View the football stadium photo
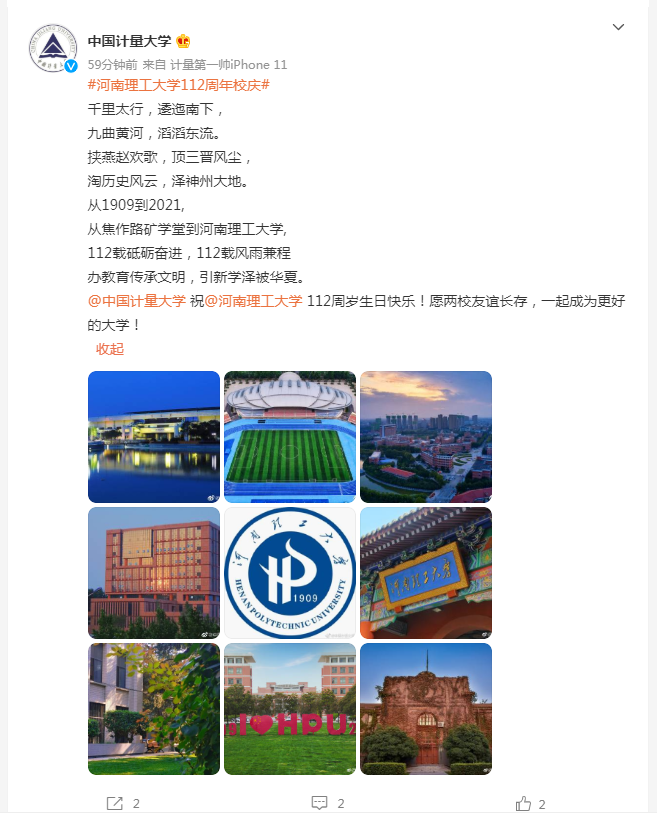 coord(289,437)
